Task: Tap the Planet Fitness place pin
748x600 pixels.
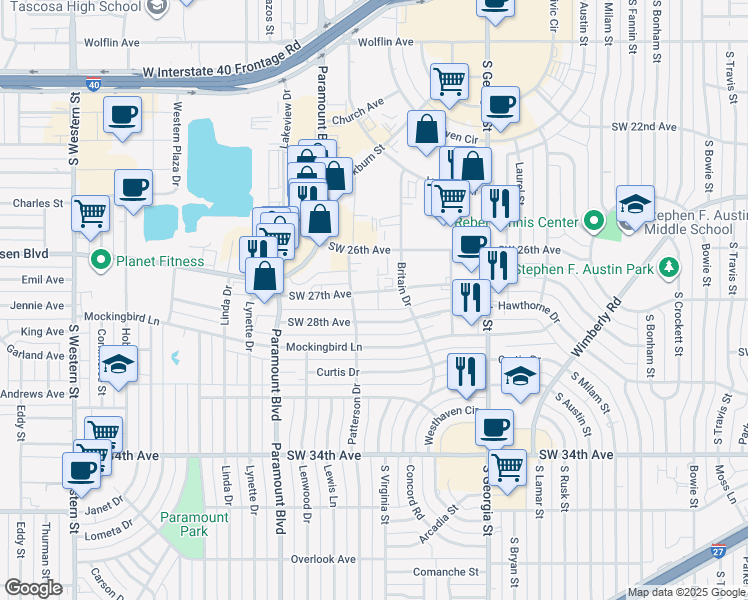Action: [x=99, y=263]
